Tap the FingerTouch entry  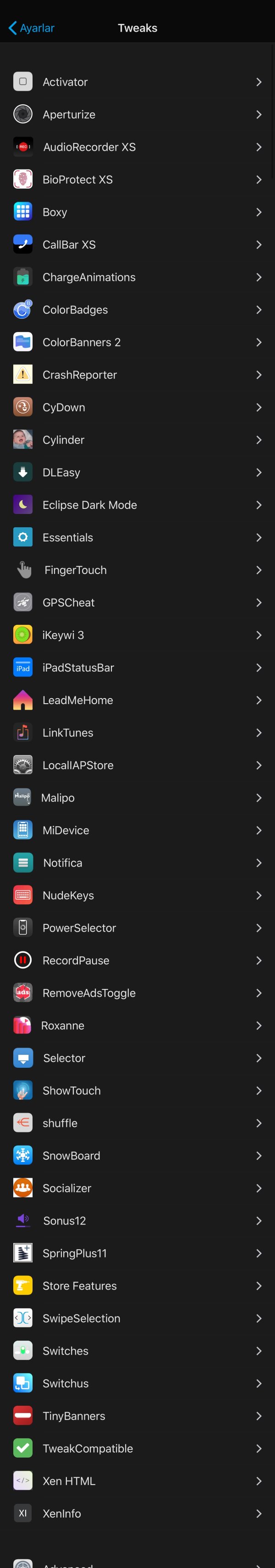pos(137,570)
